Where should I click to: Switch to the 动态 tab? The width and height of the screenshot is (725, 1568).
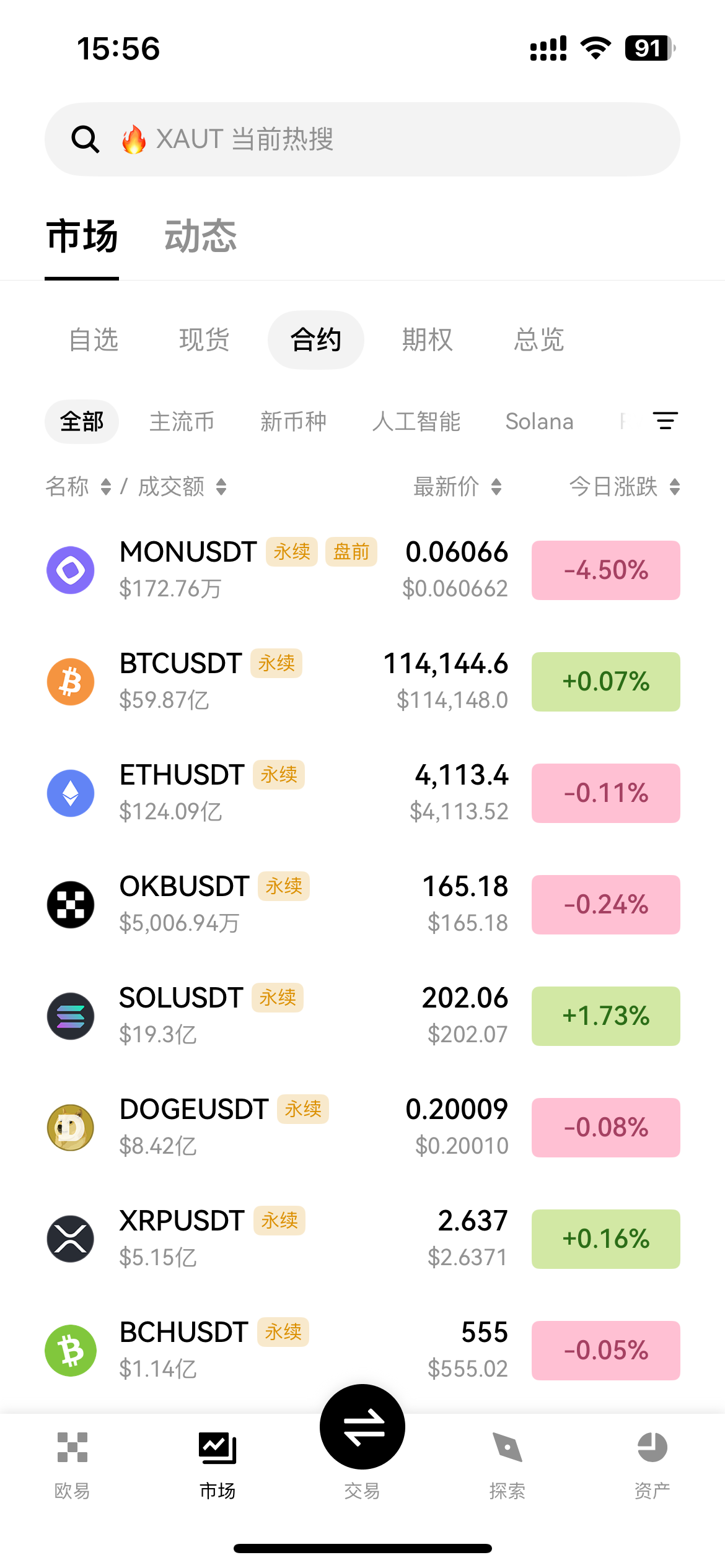click(200, 236)
